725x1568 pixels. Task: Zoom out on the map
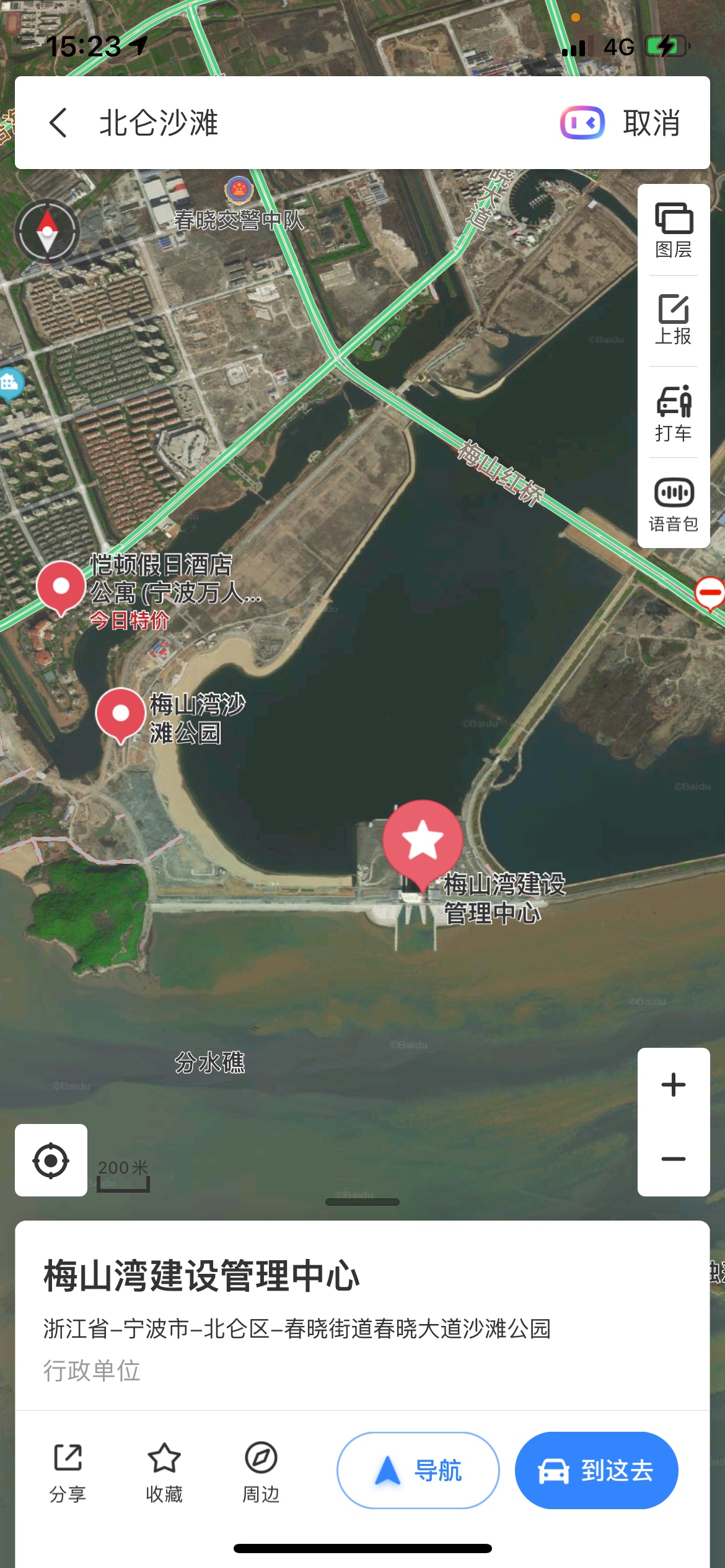674,1159
